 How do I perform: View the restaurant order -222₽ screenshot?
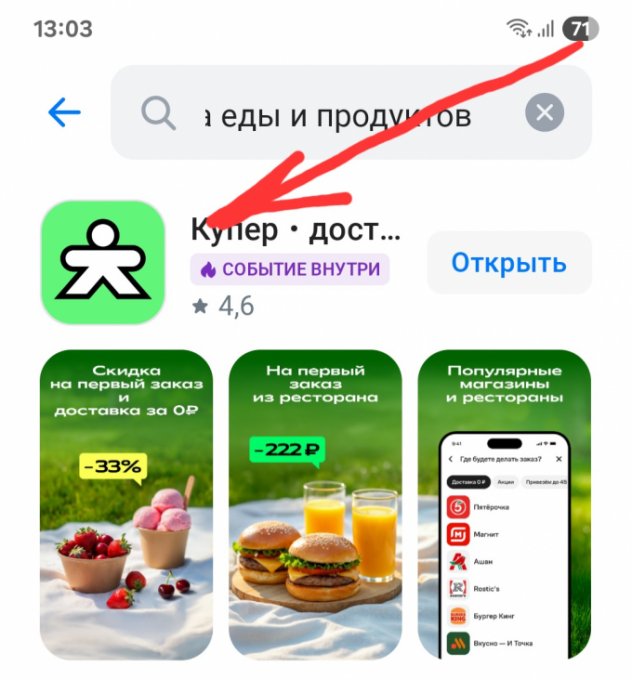(x=315, y=505)
